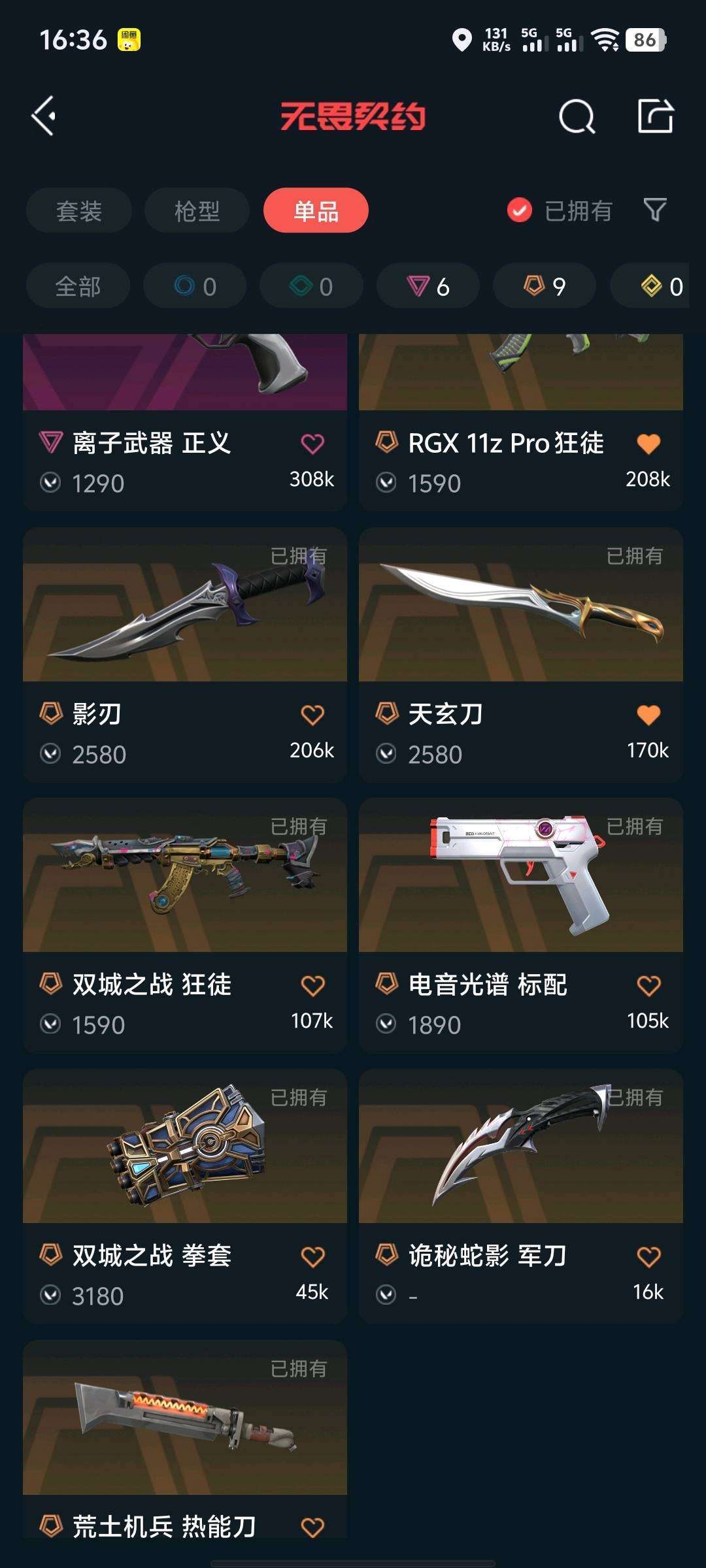The width and height of the screenshot is (706, 1568).
Task: Select the 全部 rarity chip
Action: click(x=78, y=286)
